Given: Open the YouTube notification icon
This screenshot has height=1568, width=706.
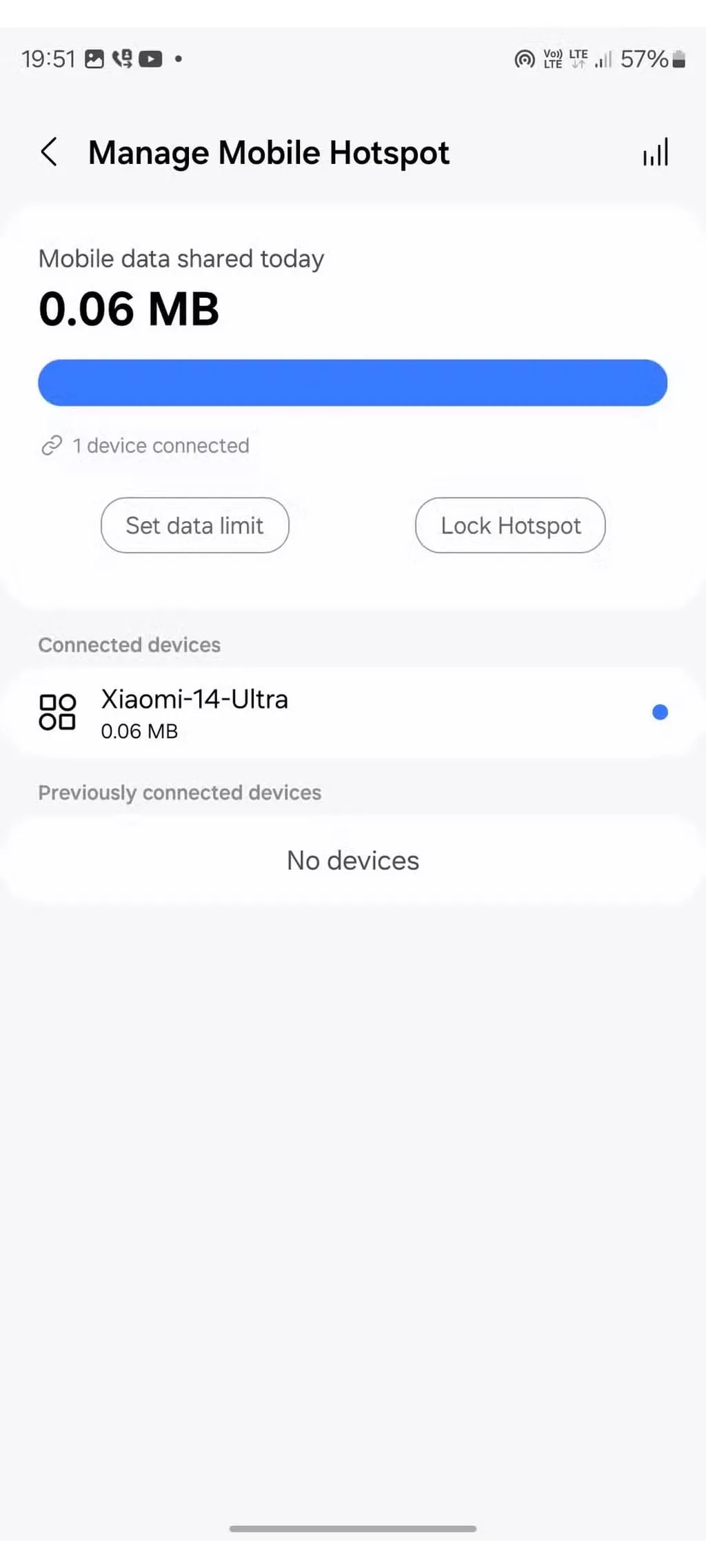Looking at the screenshot, I should (x=150, y=59).
